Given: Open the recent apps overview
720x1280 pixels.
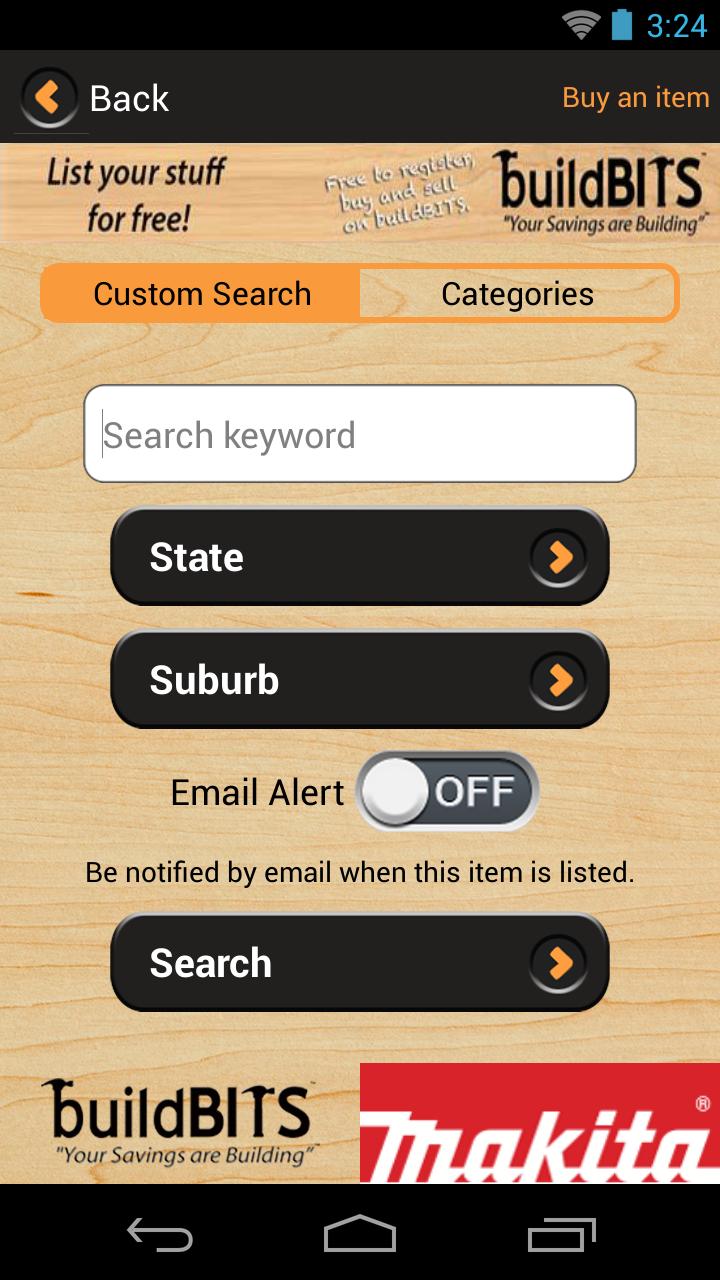Looking at the screenshot, I should click(561, 1234).
